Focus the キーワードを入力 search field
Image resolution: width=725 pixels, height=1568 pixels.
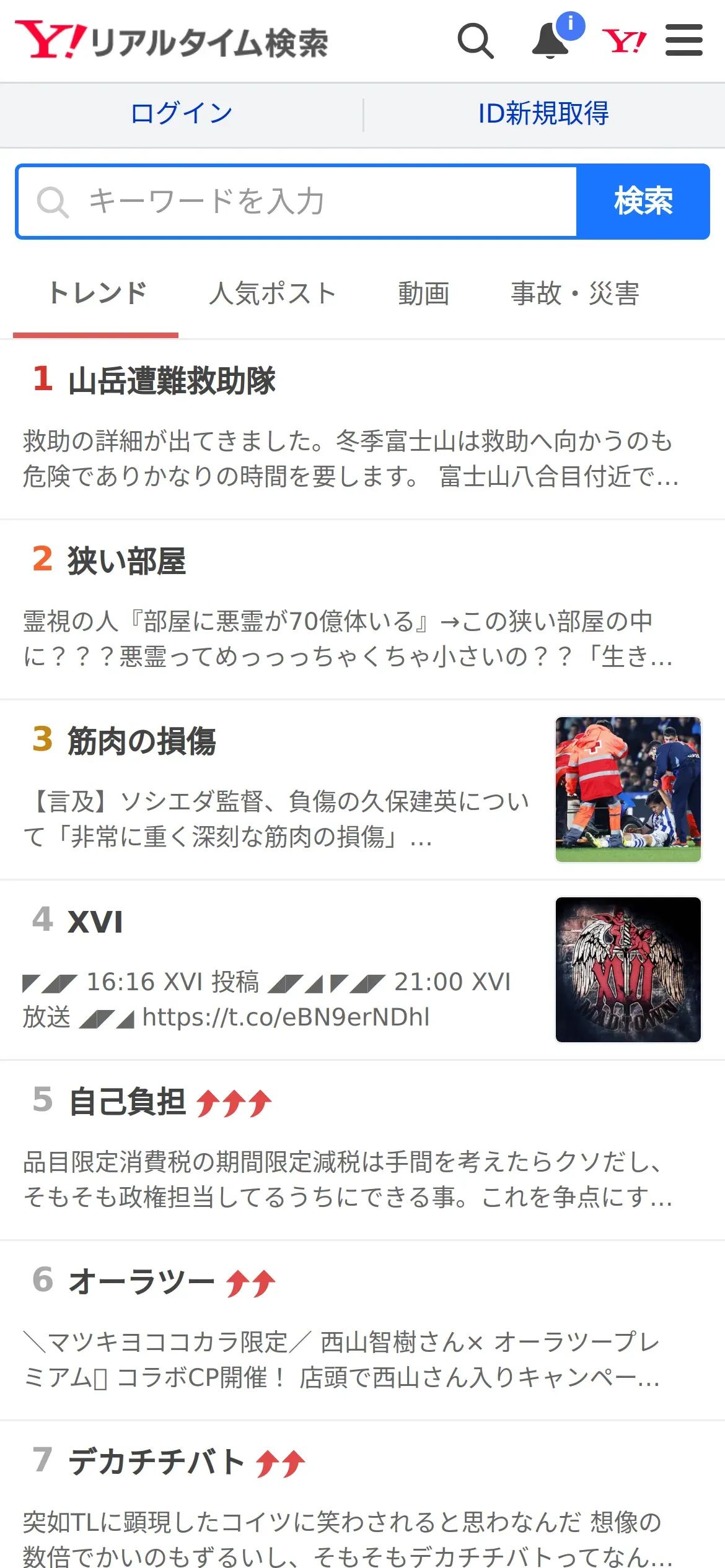point(297,202)
